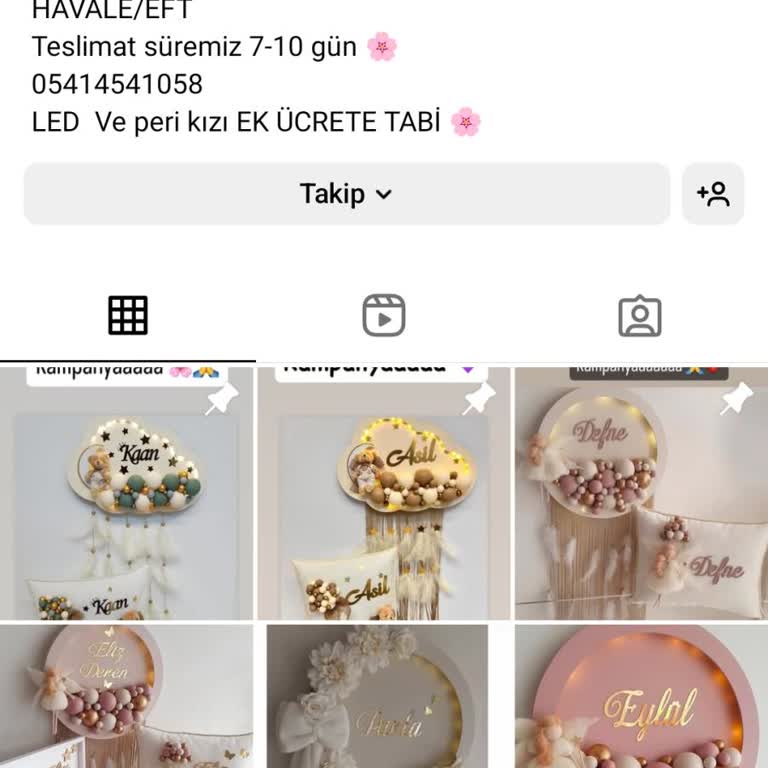This screenshot has width=768, height=768.
Task: Open the Eliz Deren post
Action: pyautogui.click(x=127, y=697)
